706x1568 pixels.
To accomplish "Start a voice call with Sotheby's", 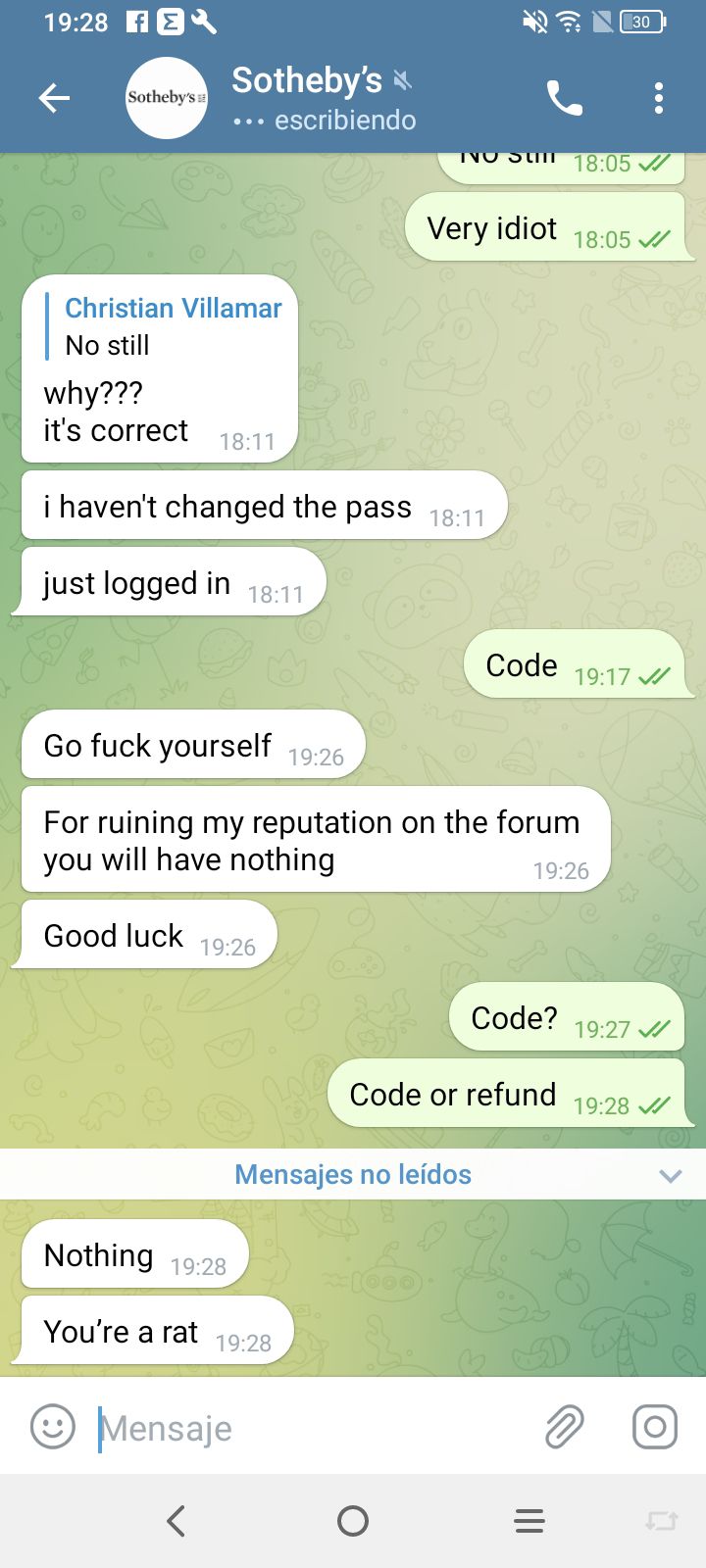I will pyautogui.click(x=565, y=98).
